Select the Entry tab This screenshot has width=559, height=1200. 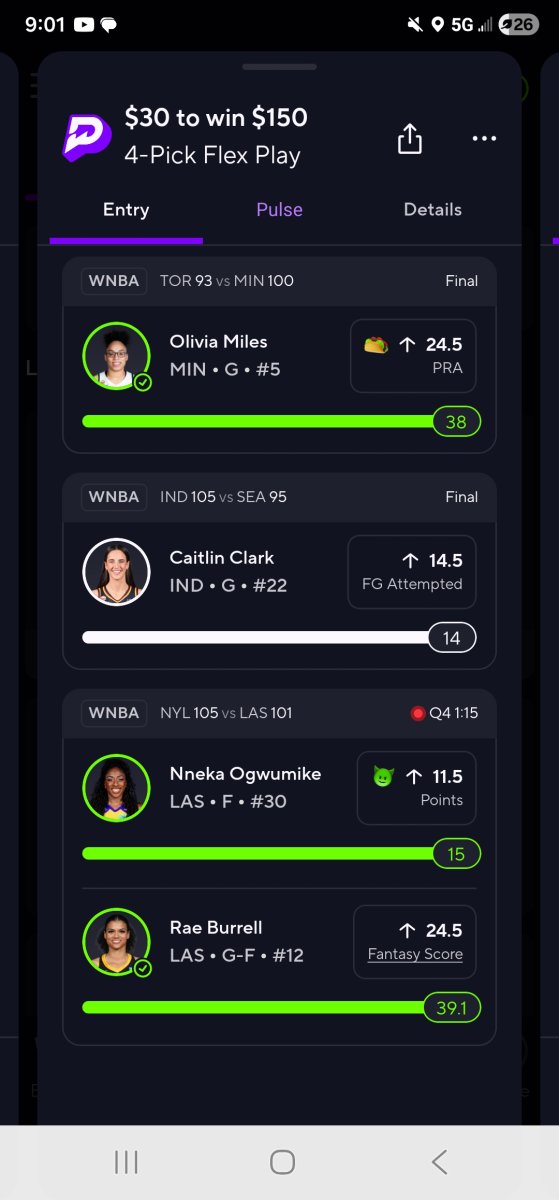[126, 210]
